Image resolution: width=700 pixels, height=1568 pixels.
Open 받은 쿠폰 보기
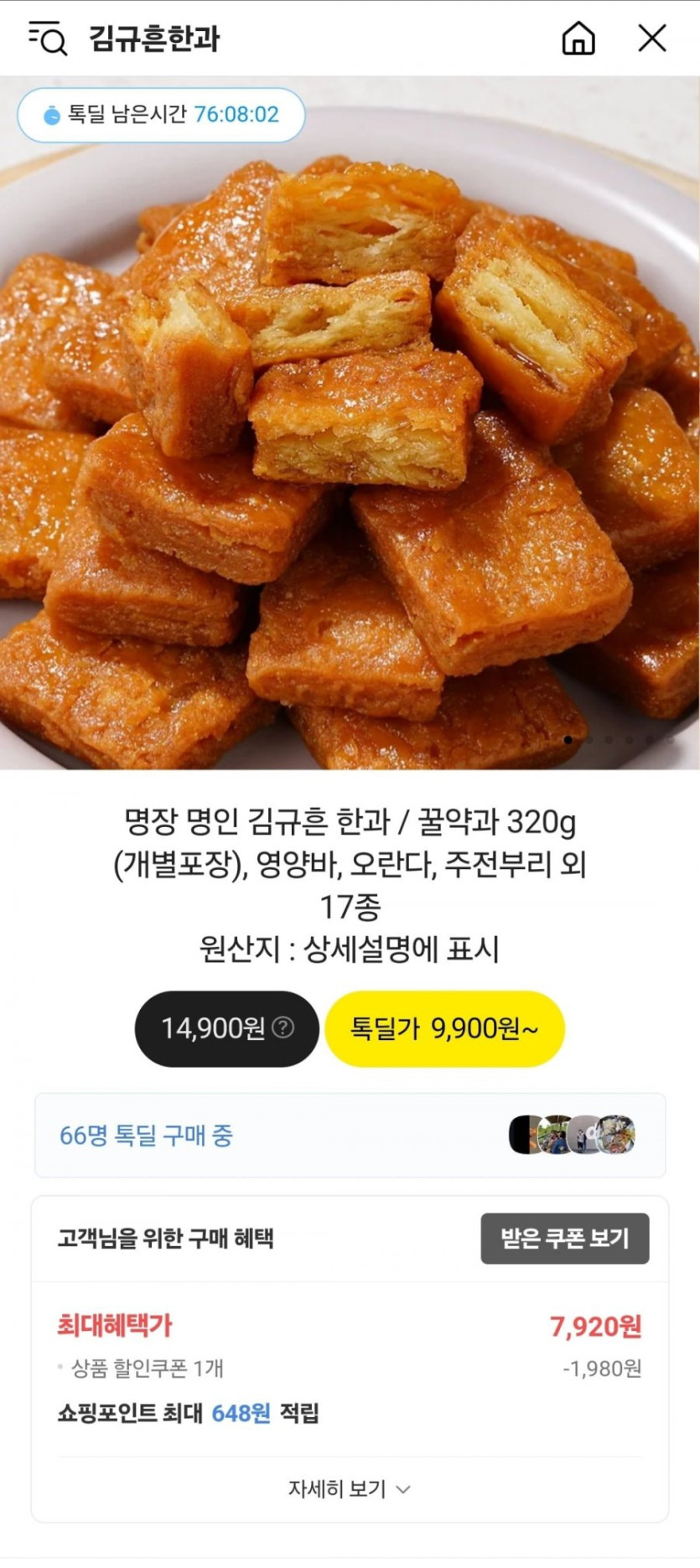tap(564, 1238)
